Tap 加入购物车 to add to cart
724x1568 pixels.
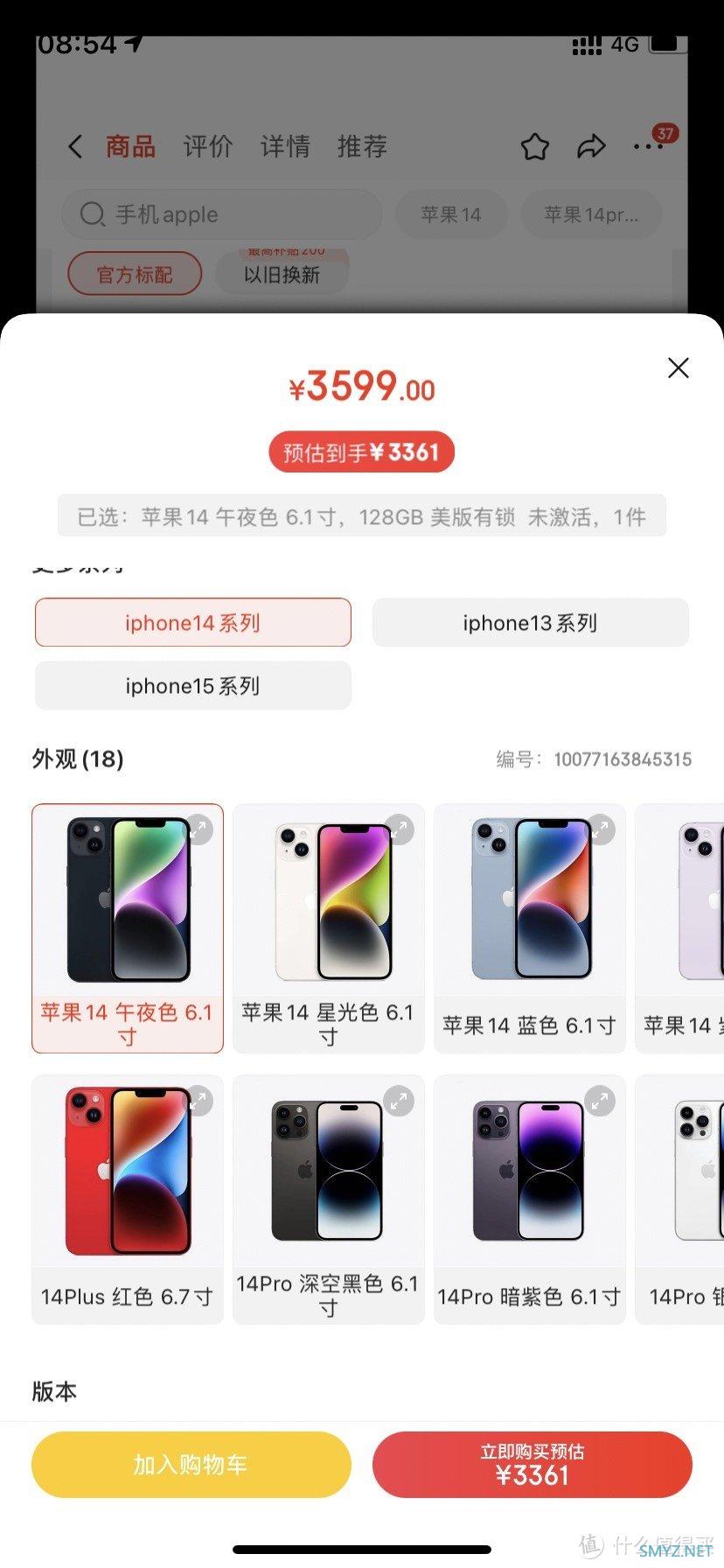(x=191, y=1465)
